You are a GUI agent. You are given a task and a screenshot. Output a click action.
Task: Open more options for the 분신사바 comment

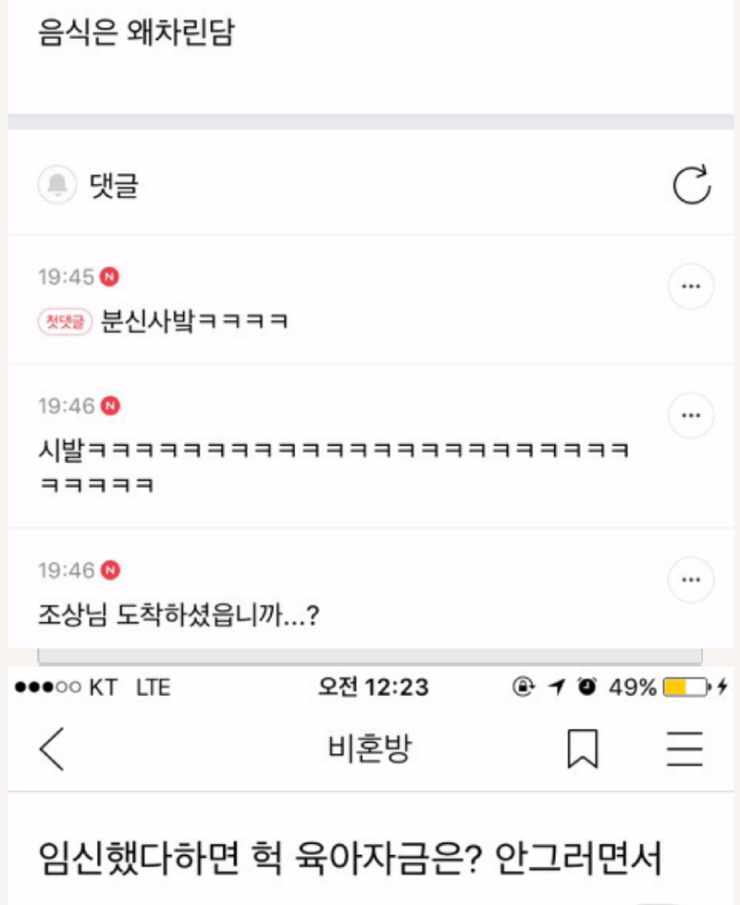coord(690,287)
